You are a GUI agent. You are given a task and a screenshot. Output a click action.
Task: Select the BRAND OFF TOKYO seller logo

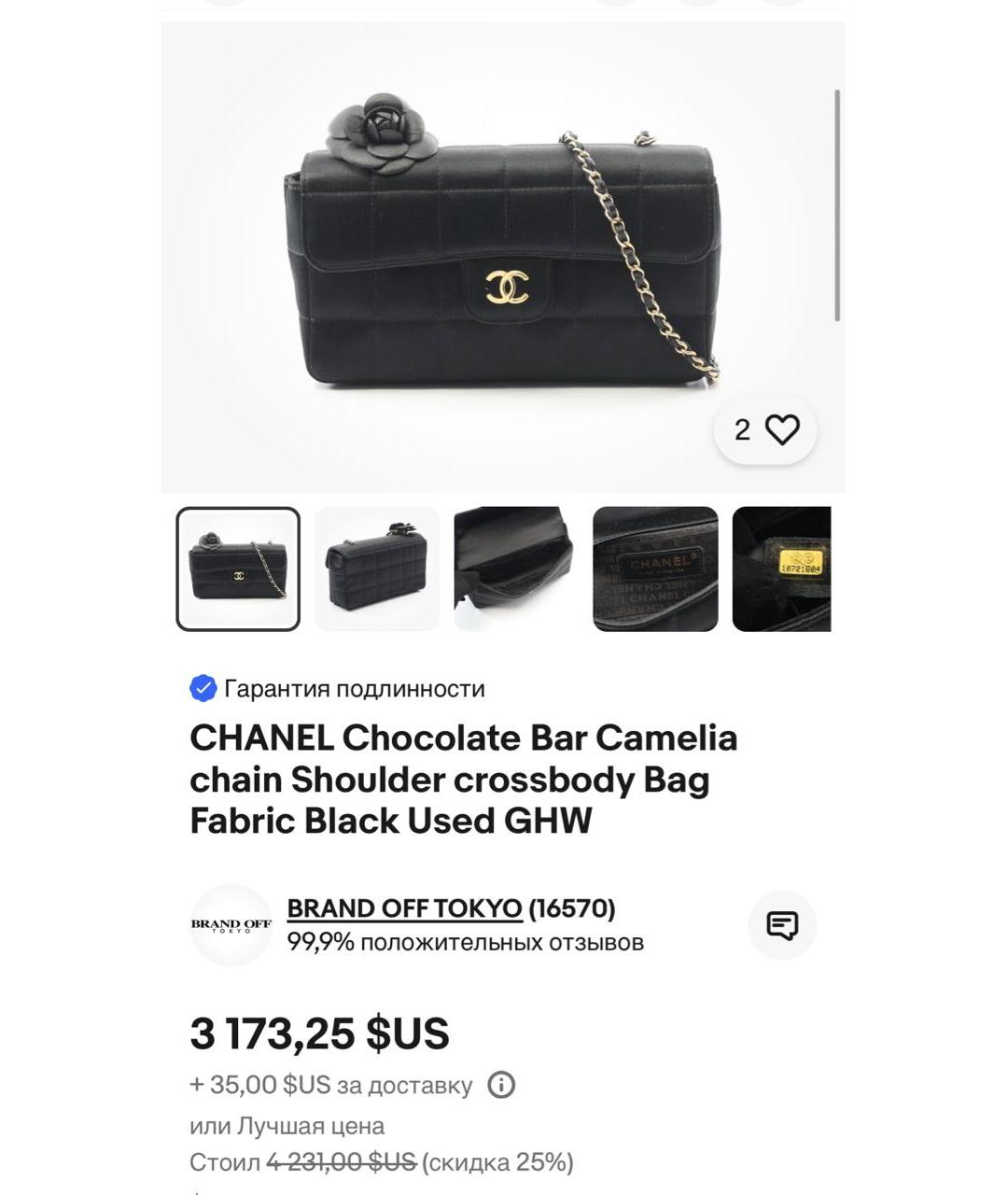[231, 925]
